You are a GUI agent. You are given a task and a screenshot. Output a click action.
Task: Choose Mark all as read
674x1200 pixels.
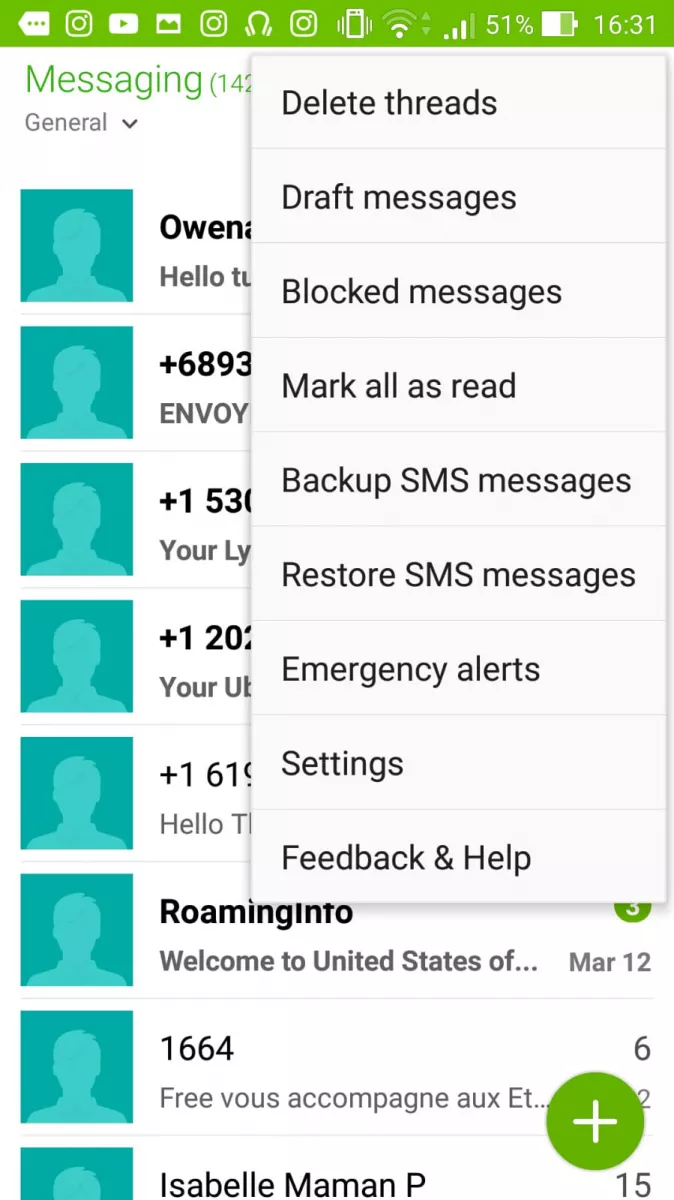click(458, 385)
